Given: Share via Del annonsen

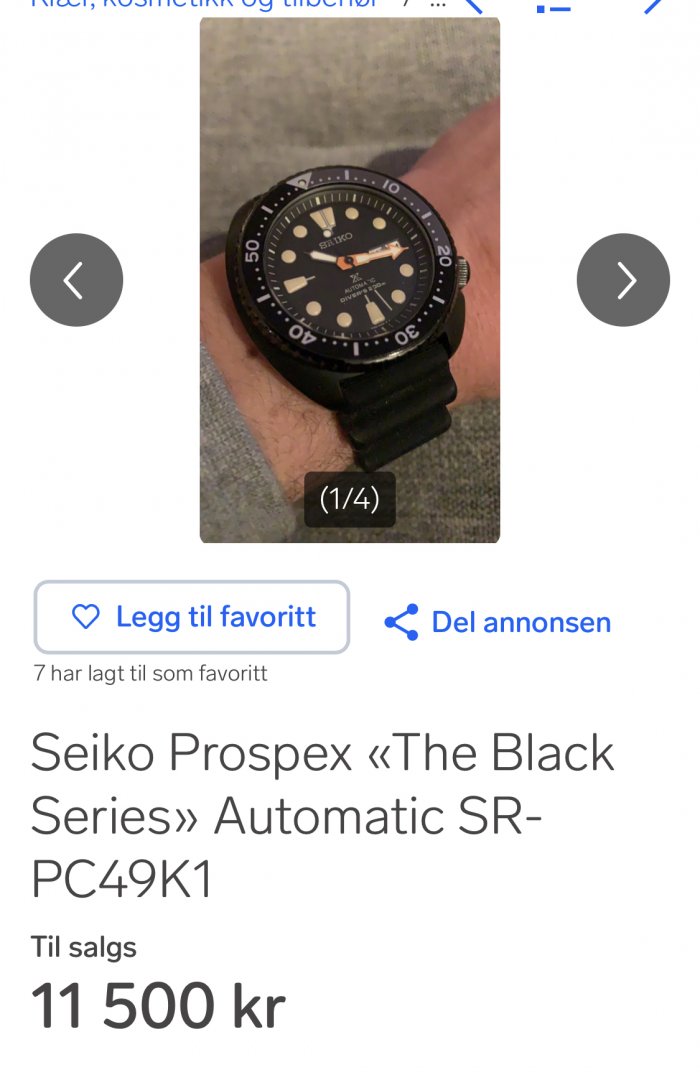Looking at the screenshot, I should click(x=497, y=622).
